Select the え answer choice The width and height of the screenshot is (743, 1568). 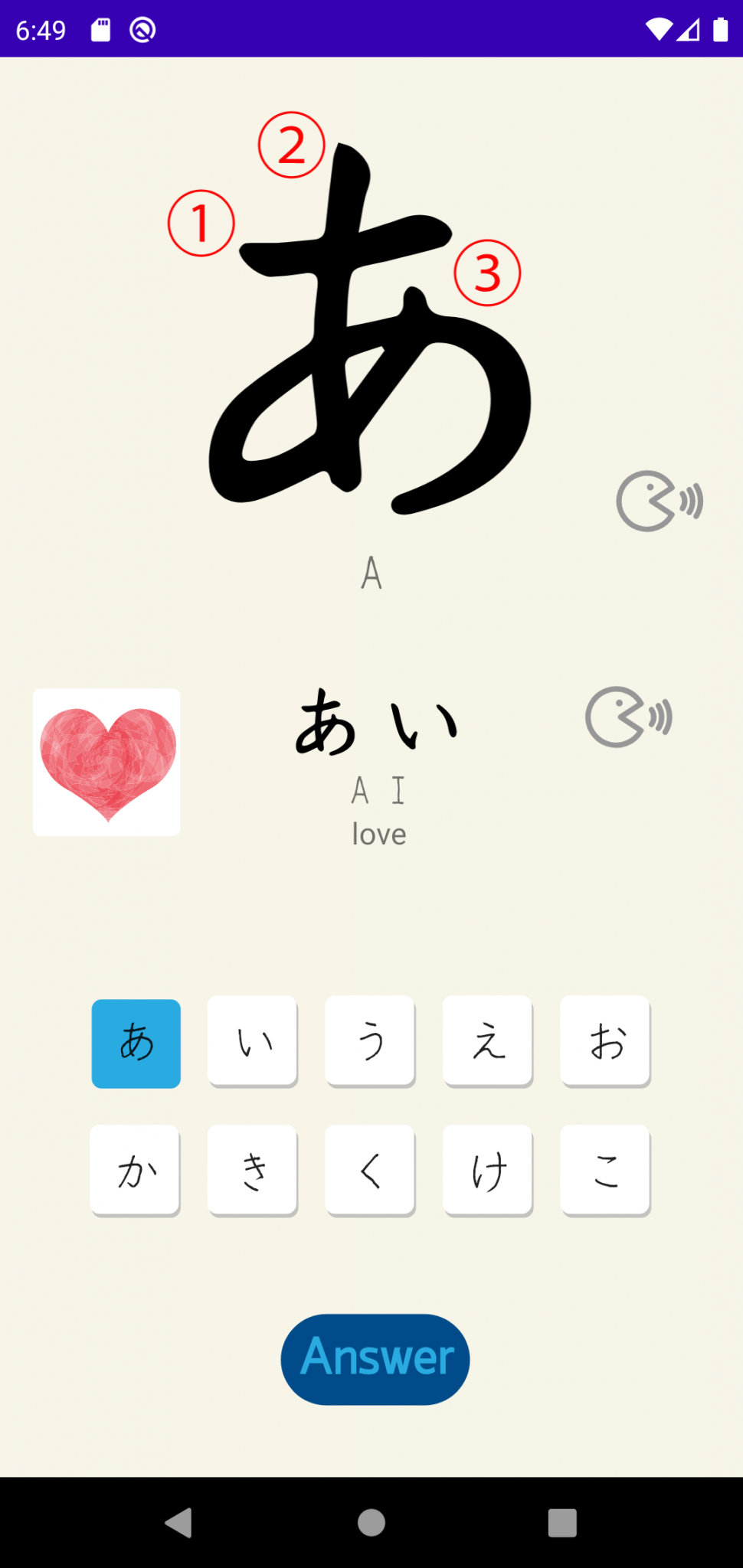coord(487,1041)
